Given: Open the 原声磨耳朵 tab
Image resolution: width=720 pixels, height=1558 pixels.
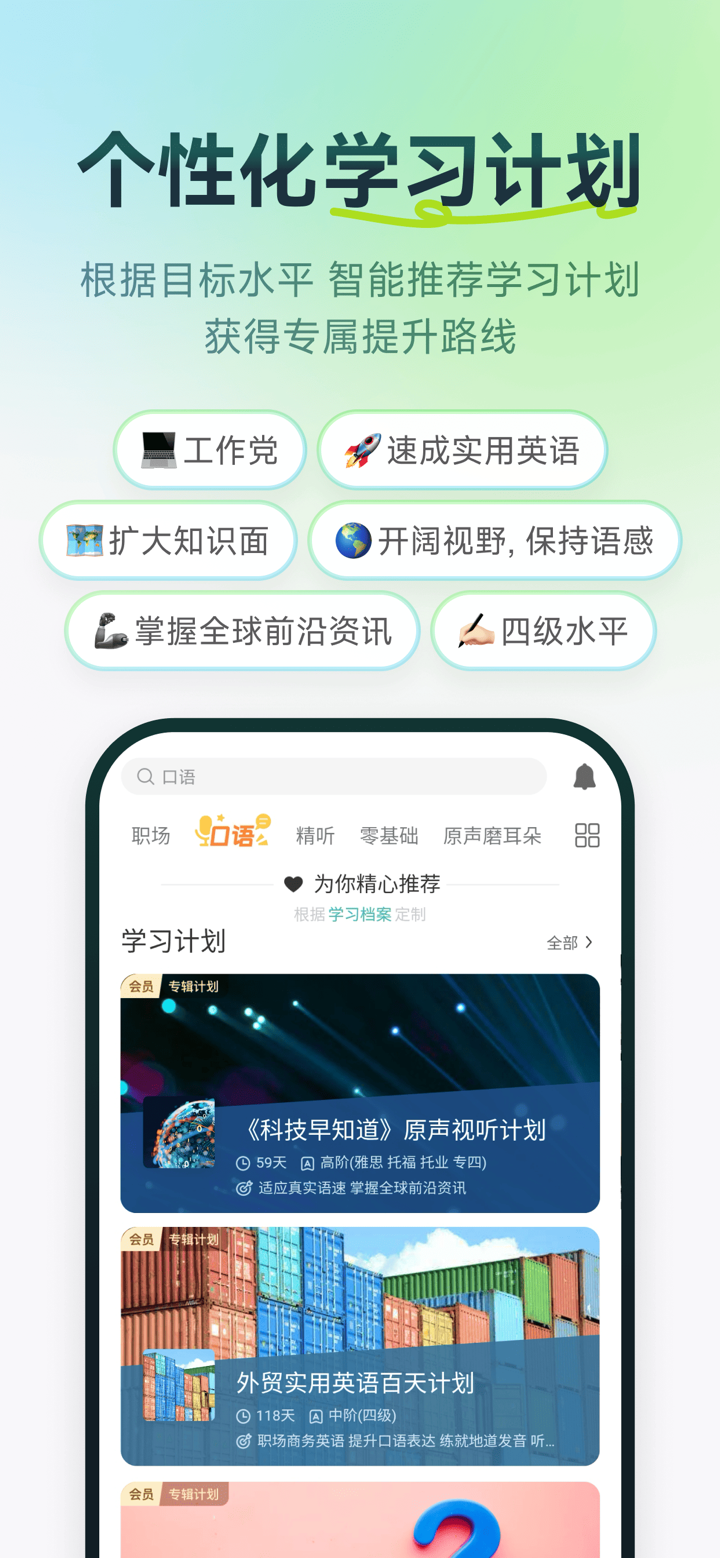Looking at the screenshot, I should pyautogui.click(x=492, y=836).
